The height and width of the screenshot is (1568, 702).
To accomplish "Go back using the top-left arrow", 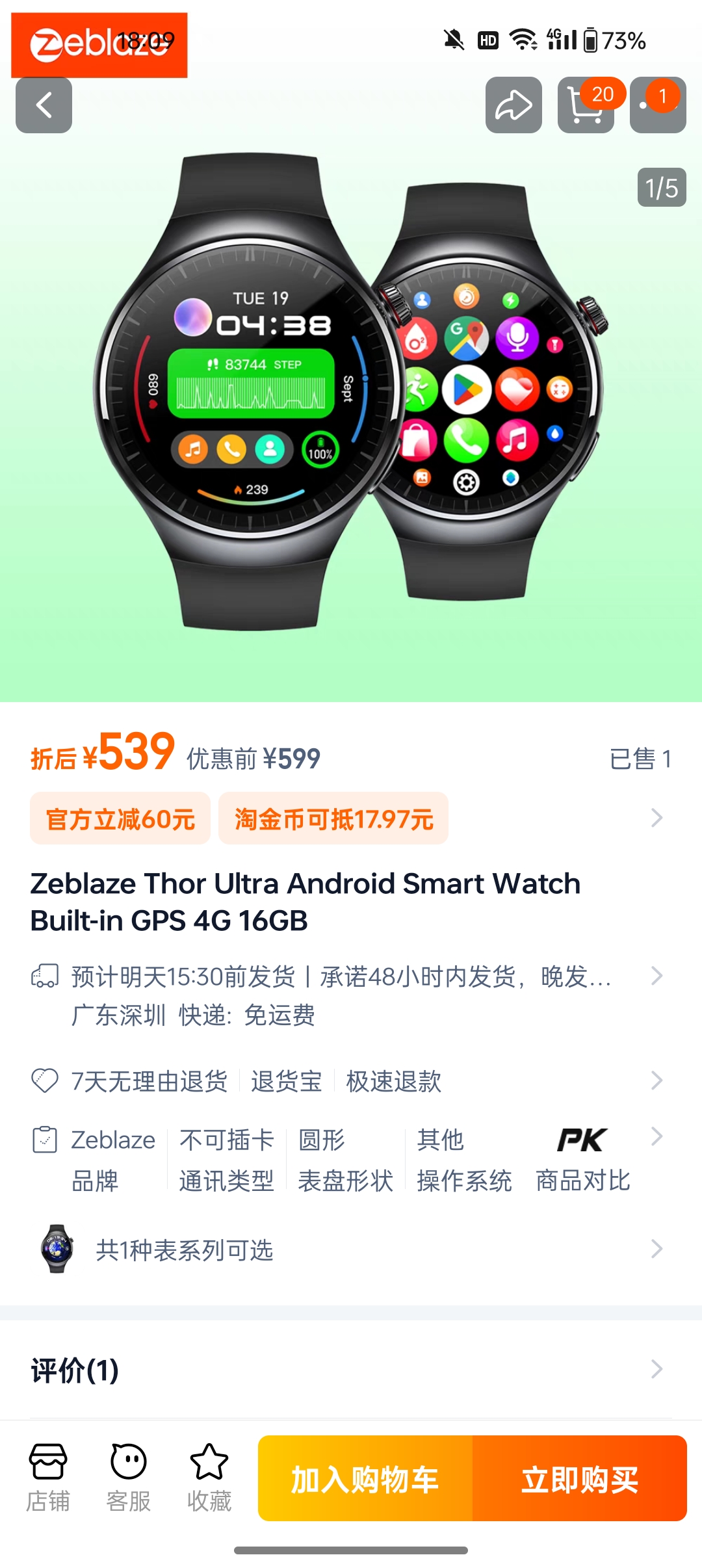I will (44, 105).
